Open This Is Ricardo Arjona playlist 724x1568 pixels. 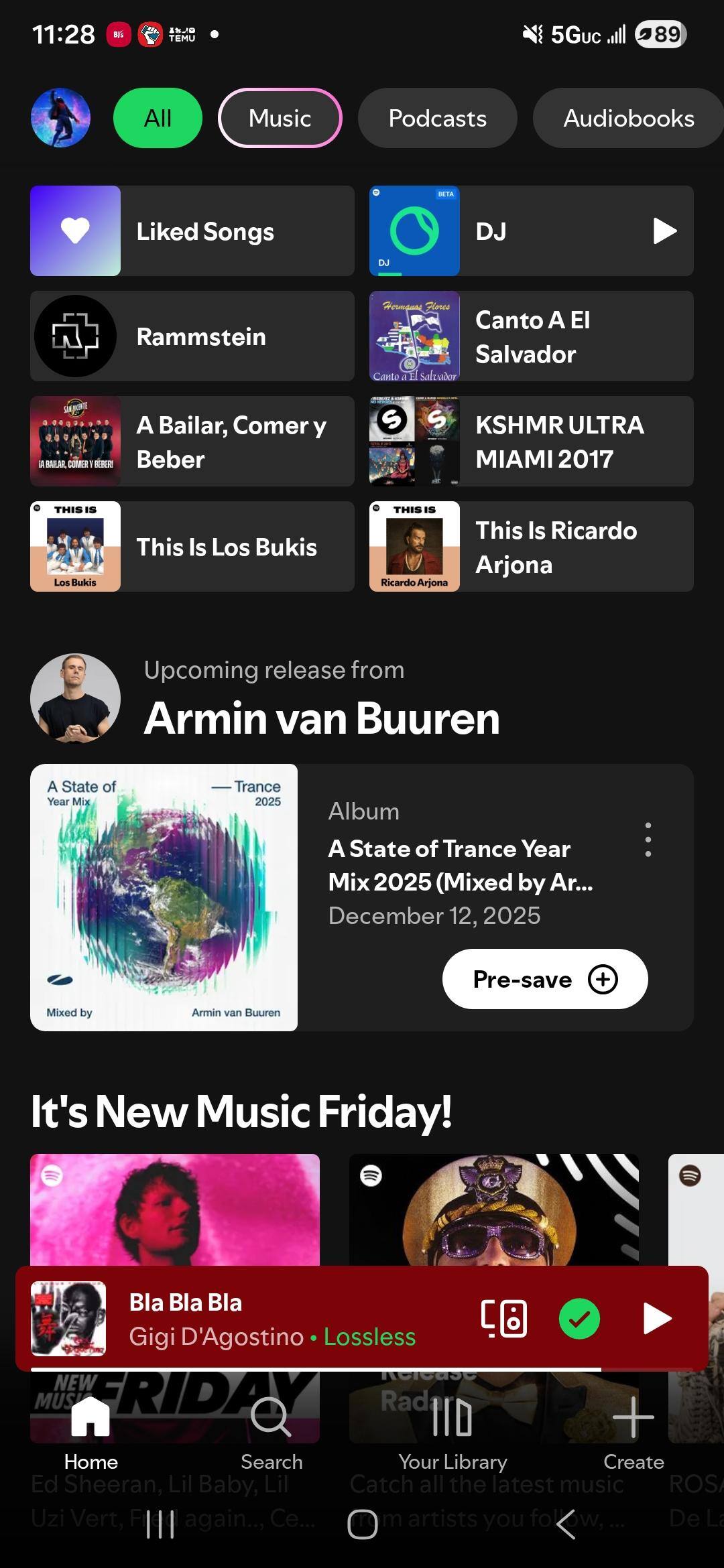point(531,547)
